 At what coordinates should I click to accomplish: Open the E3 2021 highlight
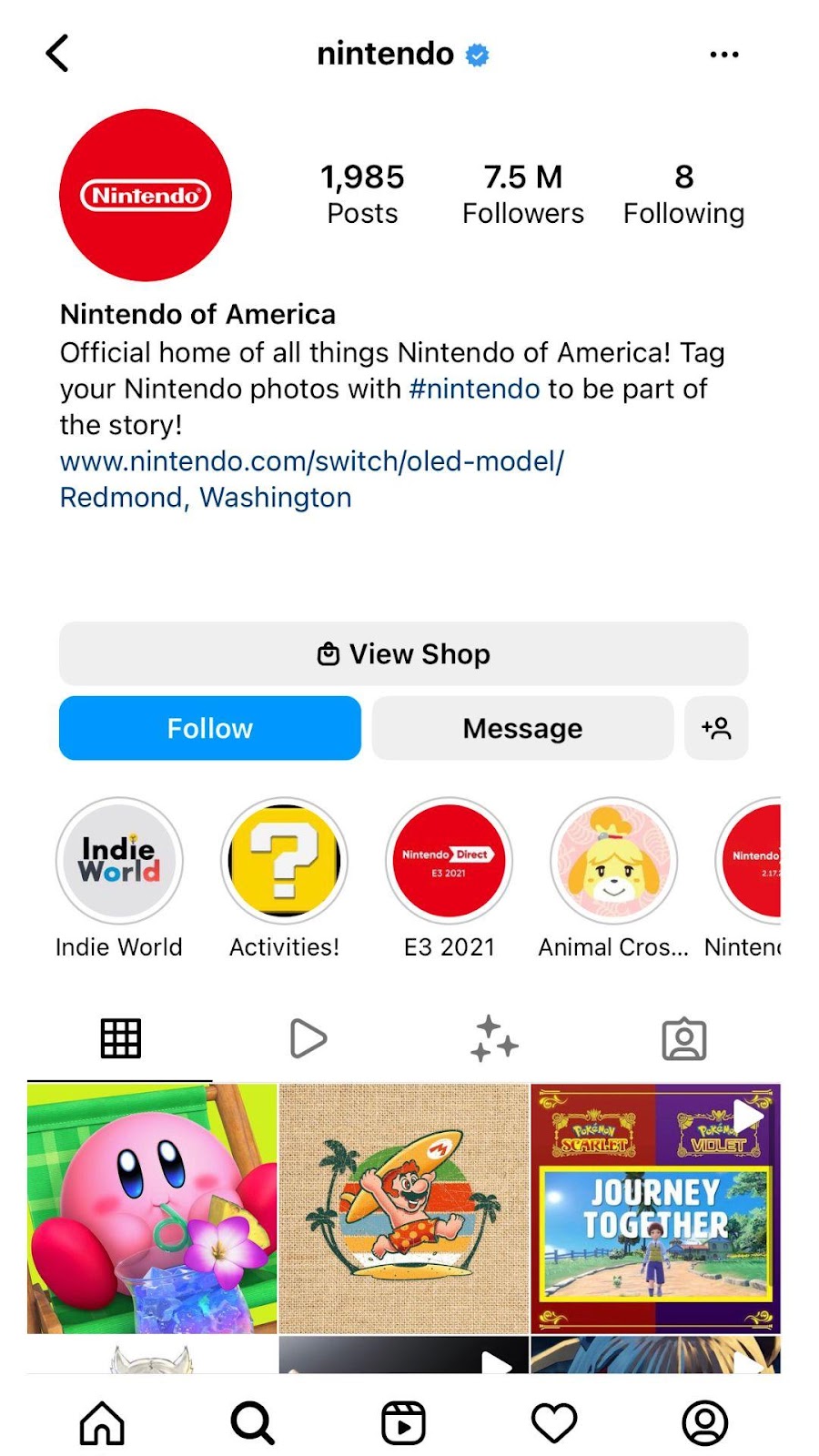(x=449, y=861)
